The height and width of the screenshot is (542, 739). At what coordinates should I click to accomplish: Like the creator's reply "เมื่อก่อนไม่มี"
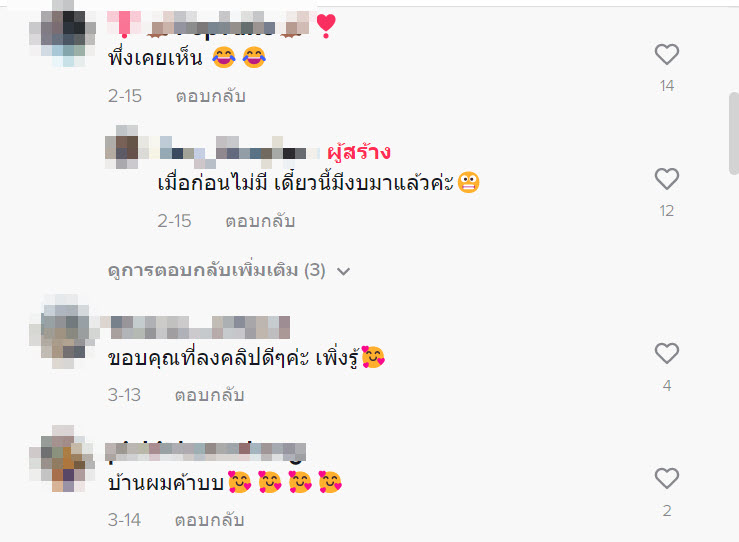click(x=666, y=180)
